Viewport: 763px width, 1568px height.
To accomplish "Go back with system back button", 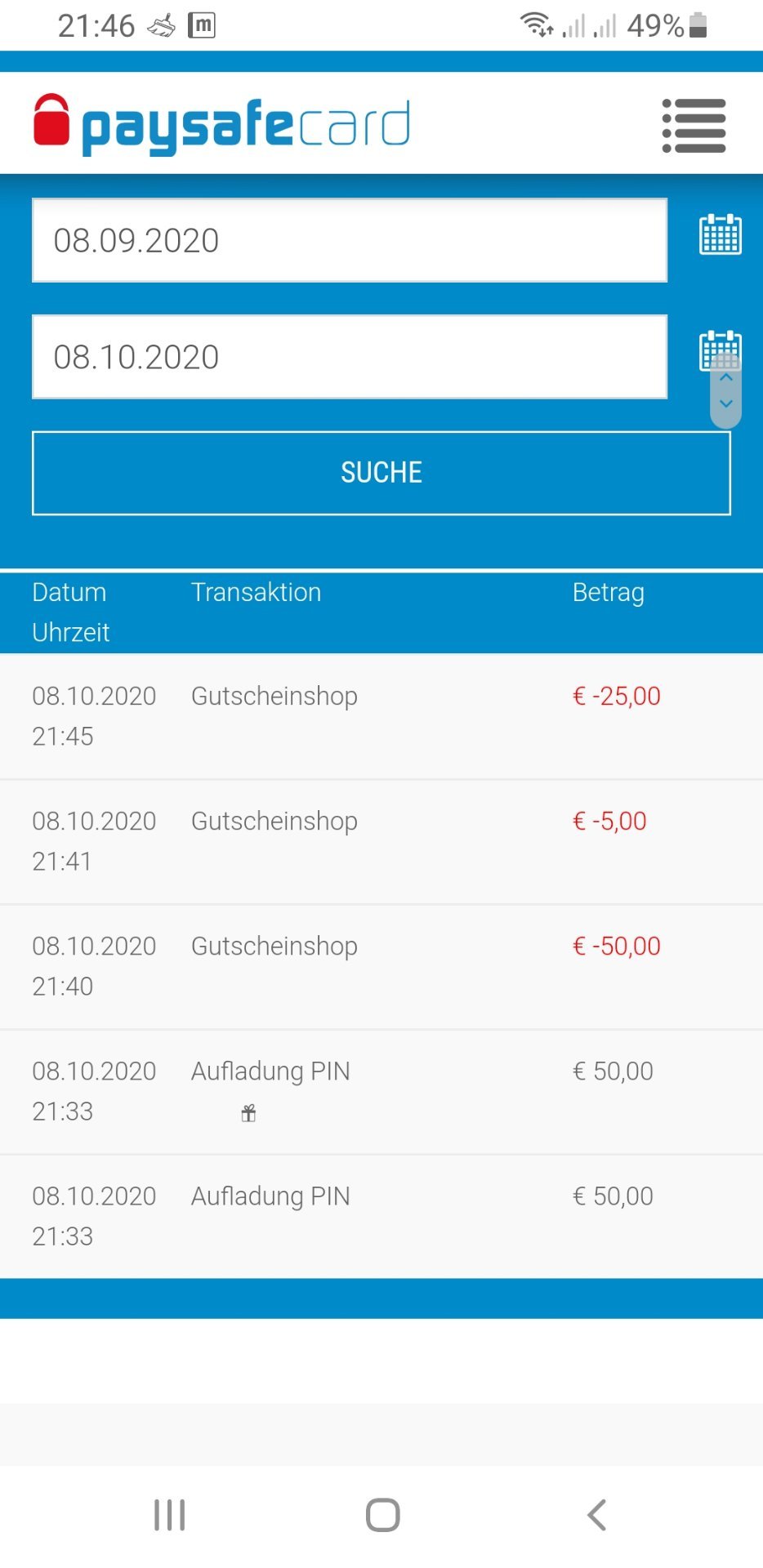I will 597,1515.
